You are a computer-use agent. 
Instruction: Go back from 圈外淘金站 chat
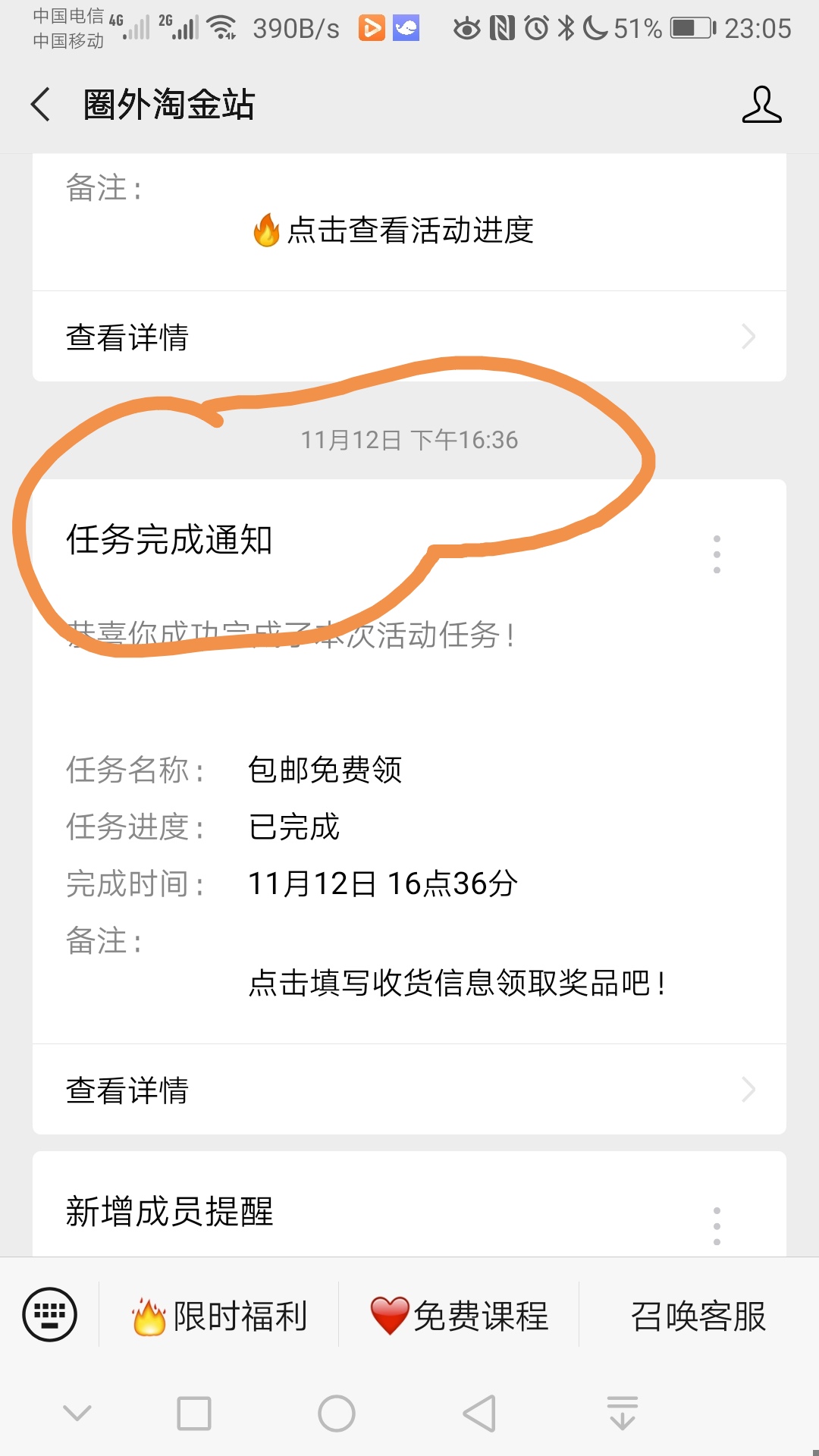click(x=42, y=104)
